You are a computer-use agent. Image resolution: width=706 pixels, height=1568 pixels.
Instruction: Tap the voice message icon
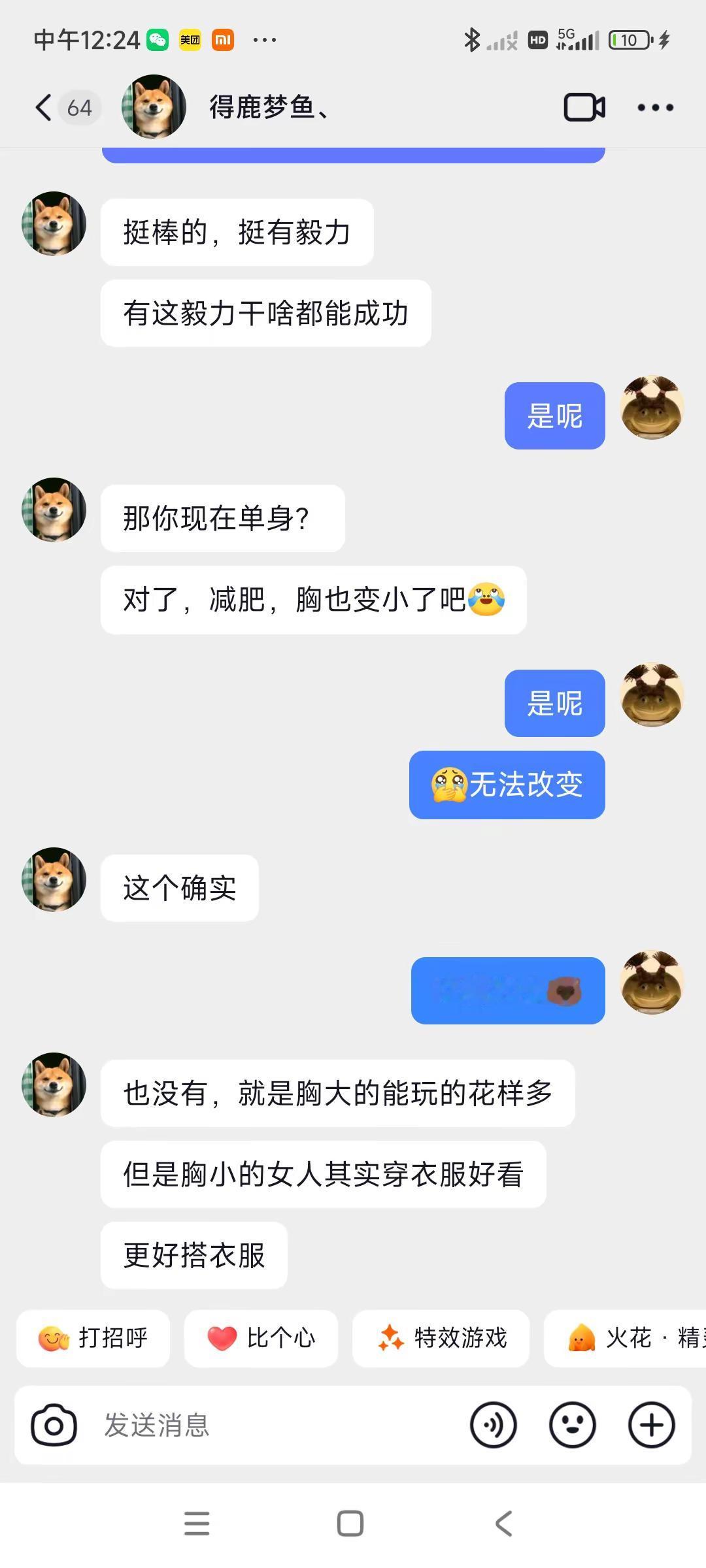[495, 1424]
